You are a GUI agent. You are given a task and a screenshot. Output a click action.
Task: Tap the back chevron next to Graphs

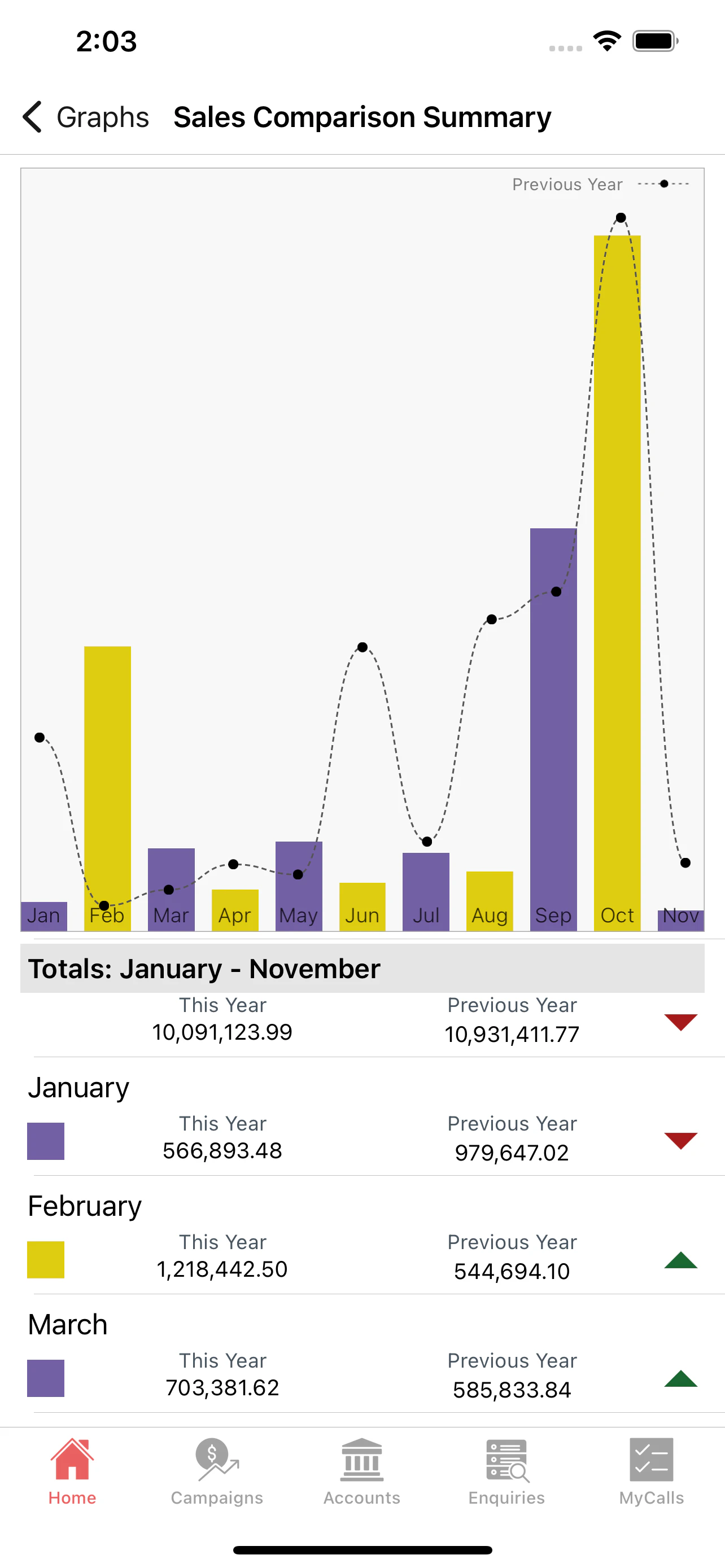click(32, 116)
